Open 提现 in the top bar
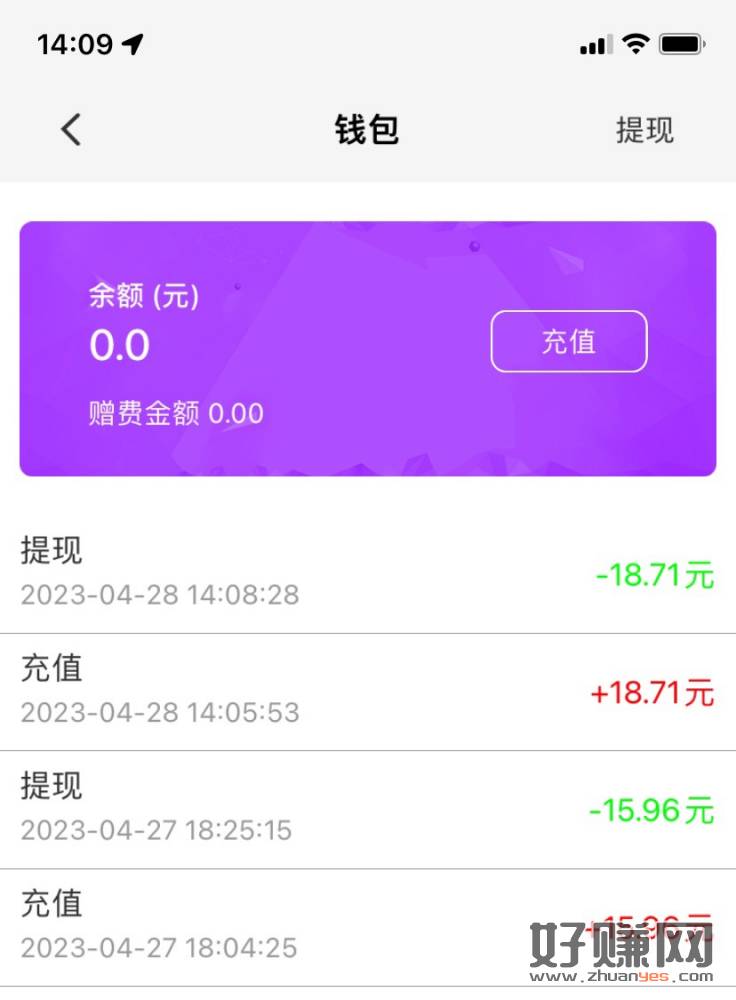 (x=644, y=130)
